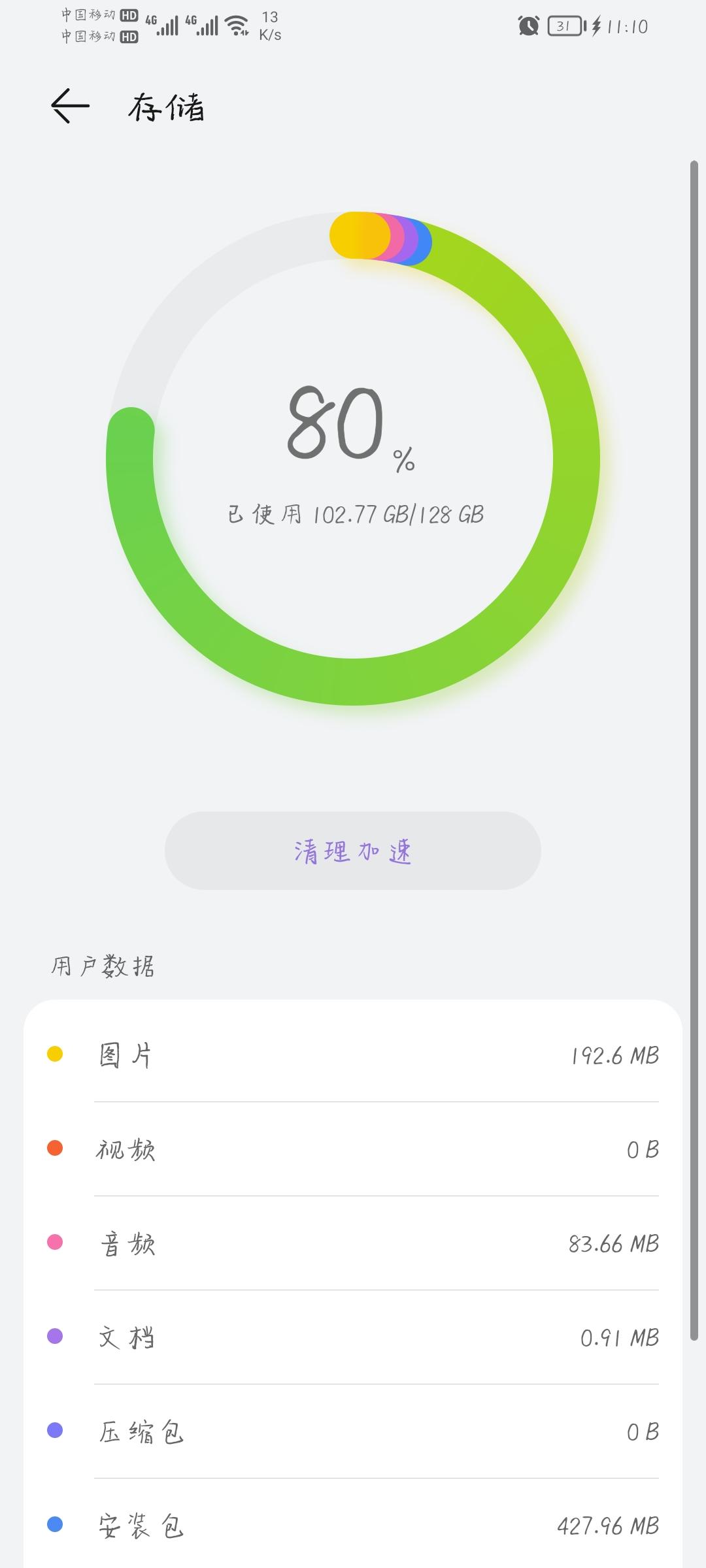
Task: Tap the blue dot beside 安装包
Action: [x=56, y=1525]
